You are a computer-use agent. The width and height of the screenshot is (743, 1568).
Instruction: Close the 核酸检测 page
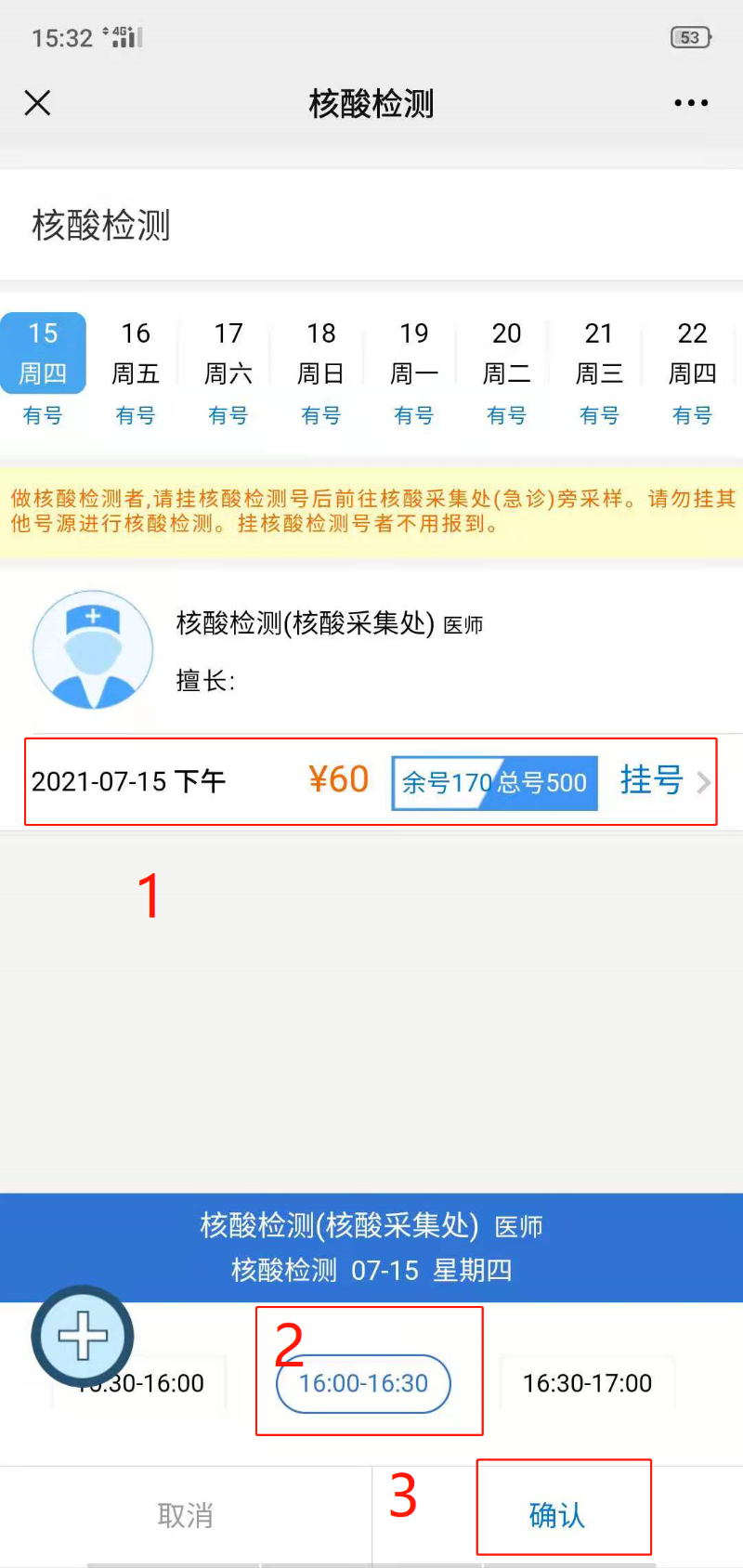[x=37, y=103]
